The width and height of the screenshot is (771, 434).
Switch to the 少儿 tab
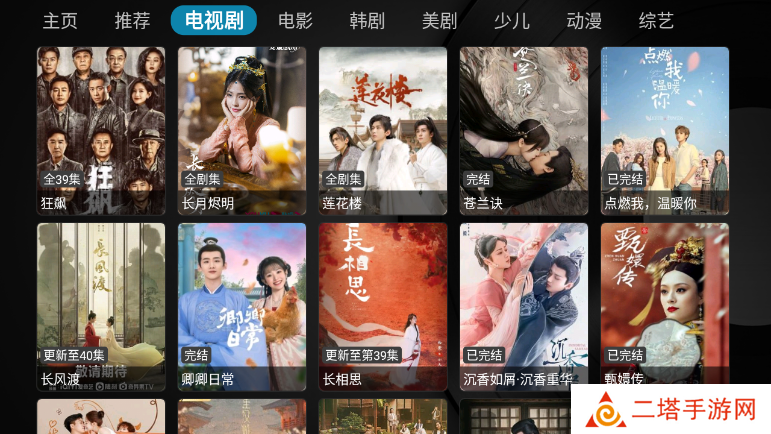click(x=512, y=20)
